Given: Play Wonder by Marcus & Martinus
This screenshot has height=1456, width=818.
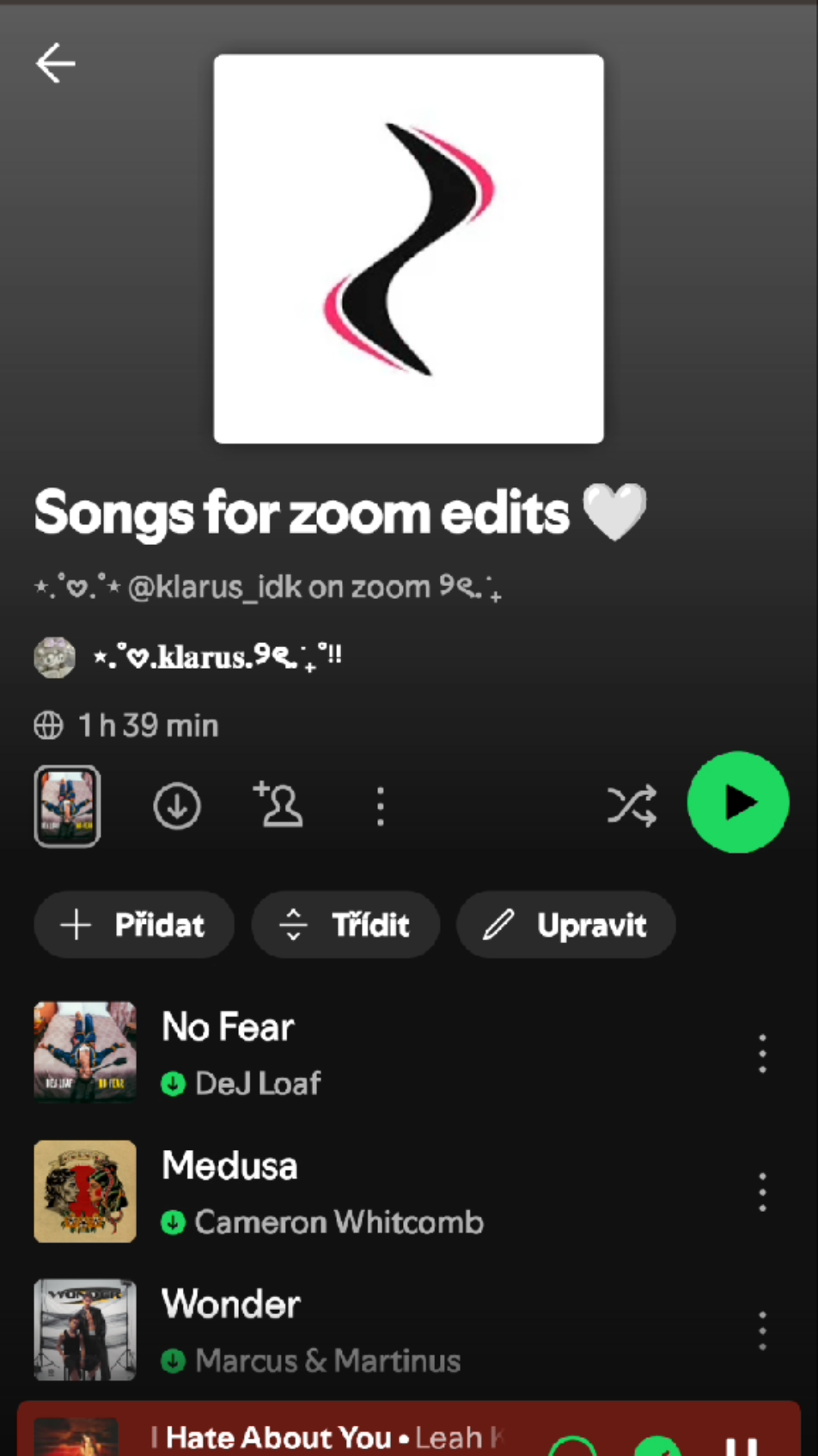Looking at the screenshot, I should 344,1331.
